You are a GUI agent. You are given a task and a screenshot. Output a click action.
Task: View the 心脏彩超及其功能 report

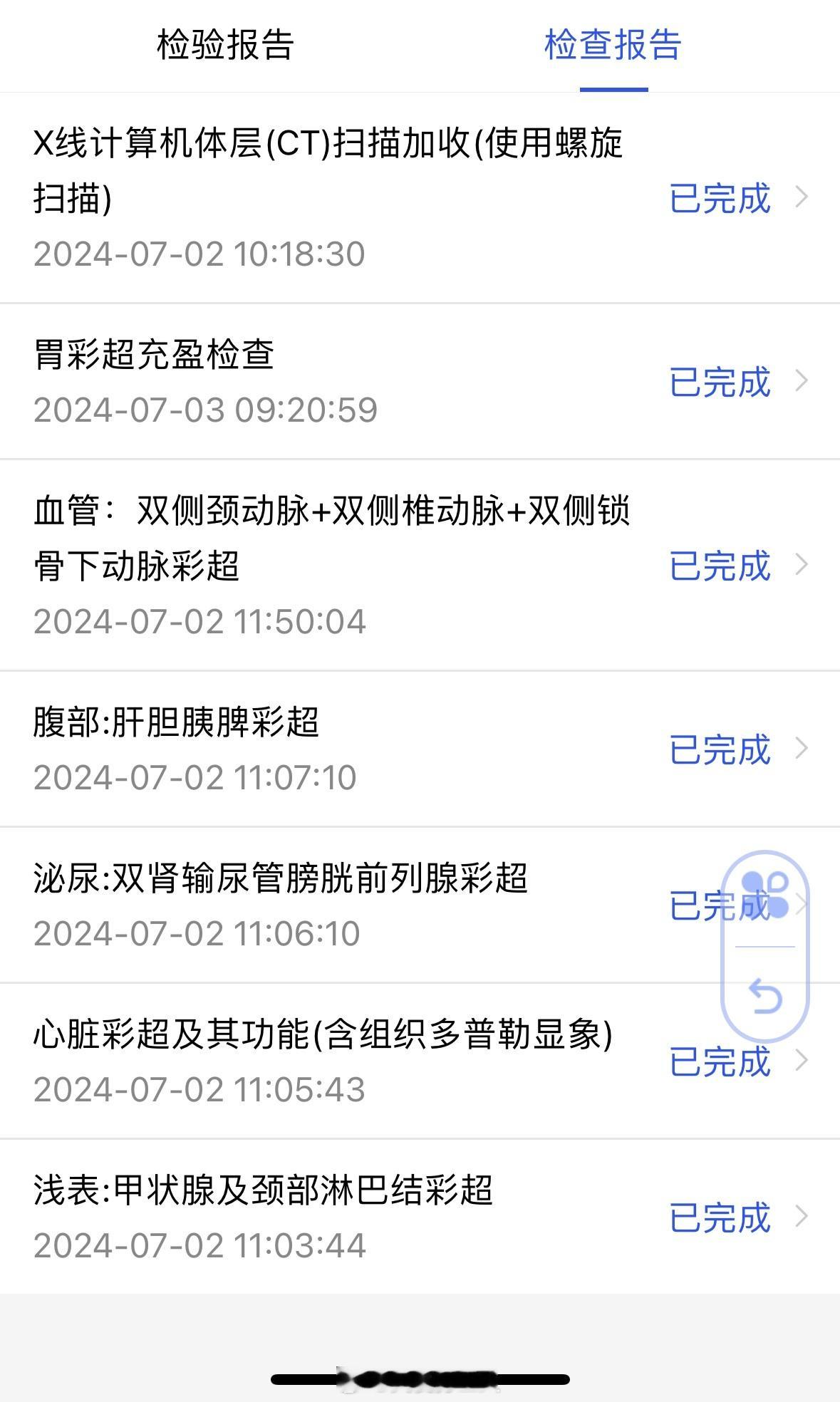point(420,1061)
